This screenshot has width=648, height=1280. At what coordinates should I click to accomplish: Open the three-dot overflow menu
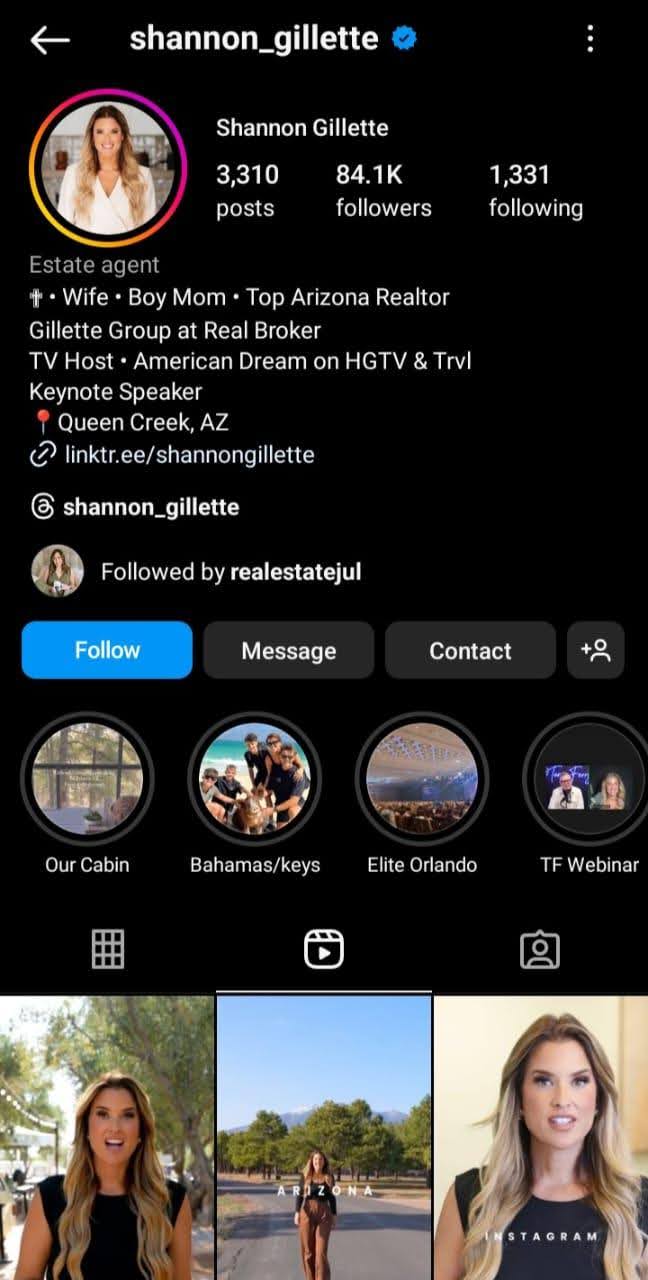click(590, 39)
